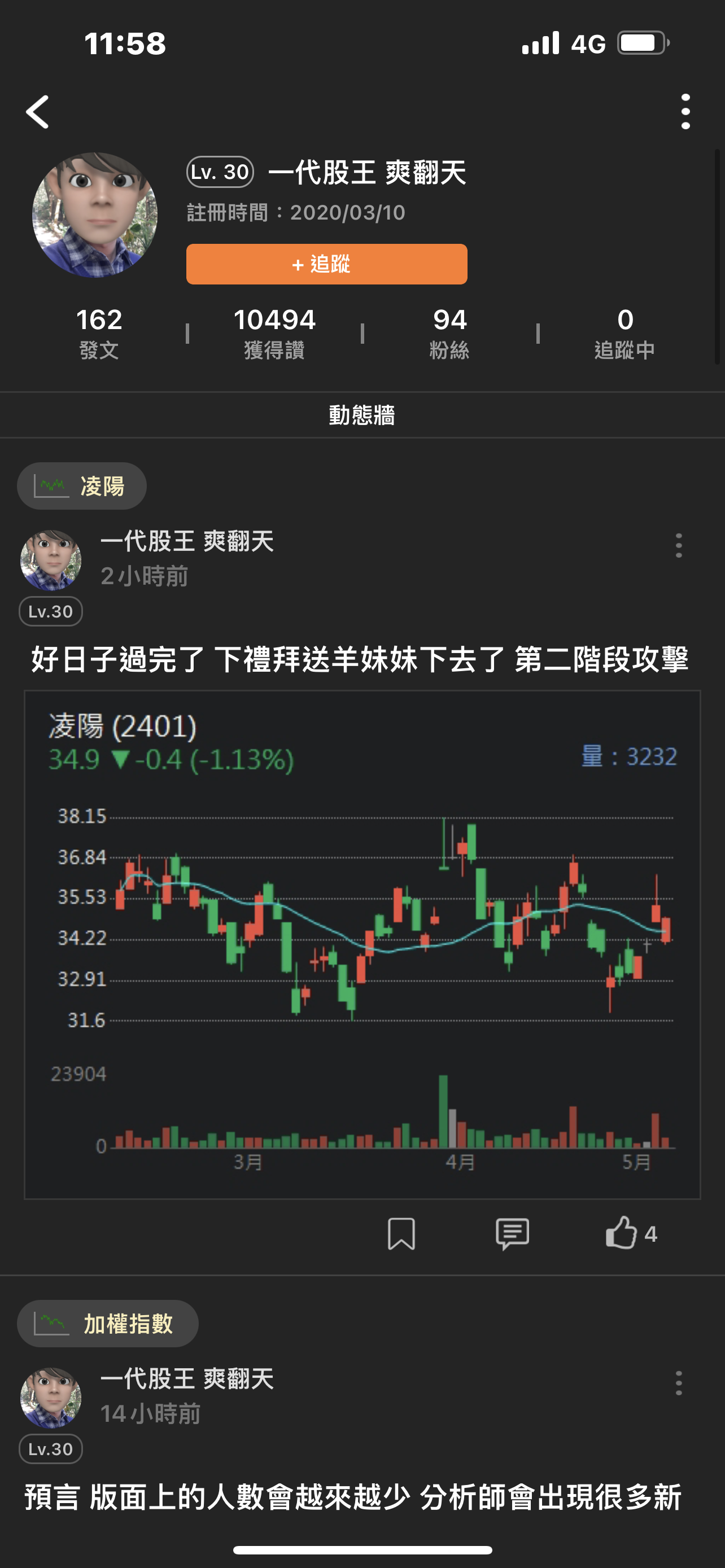Read the 14小時前 預言 post
Image resolution: width=725 pixels, height=1568 pixels.
(x=353, y=1497)
